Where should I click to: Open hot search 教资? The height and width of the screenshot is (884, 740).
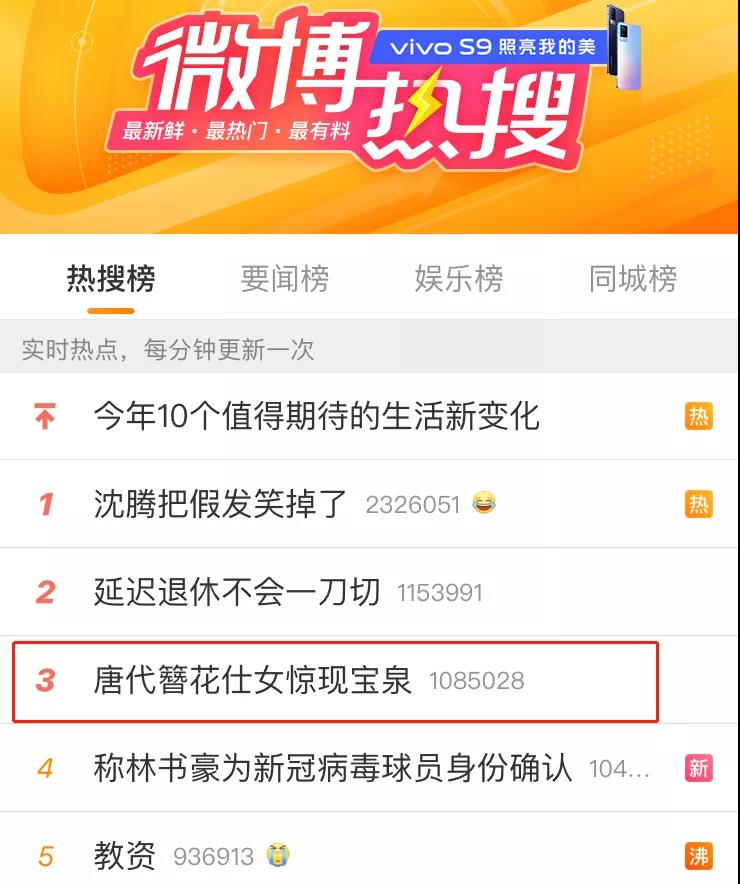point(125,856)
